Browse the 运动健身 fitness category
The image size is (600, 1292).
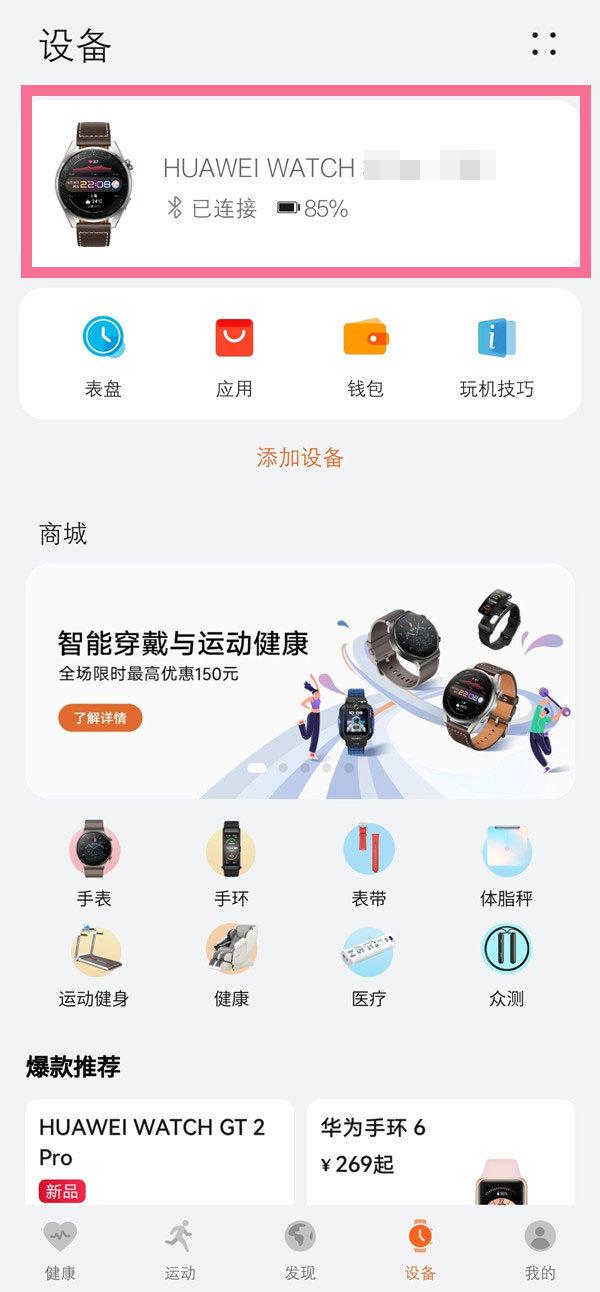click(x=94, y=964)
